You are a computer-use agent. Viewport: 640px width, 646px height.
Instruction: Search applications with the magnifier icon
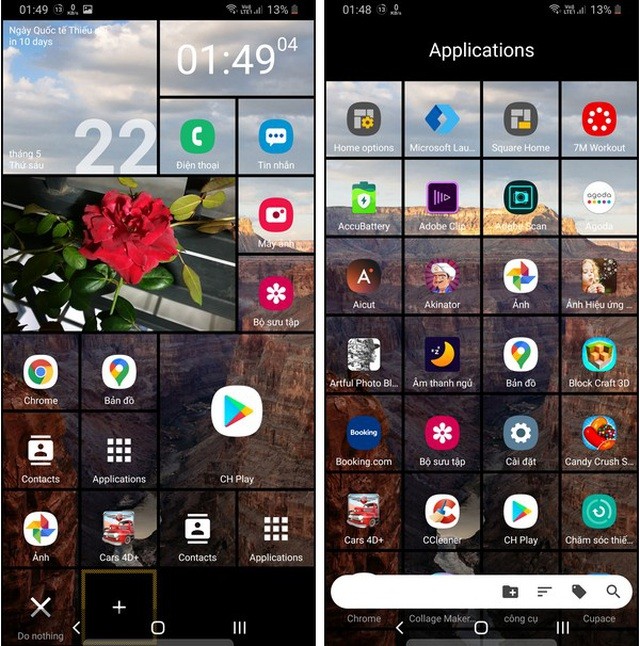[613, 591]
